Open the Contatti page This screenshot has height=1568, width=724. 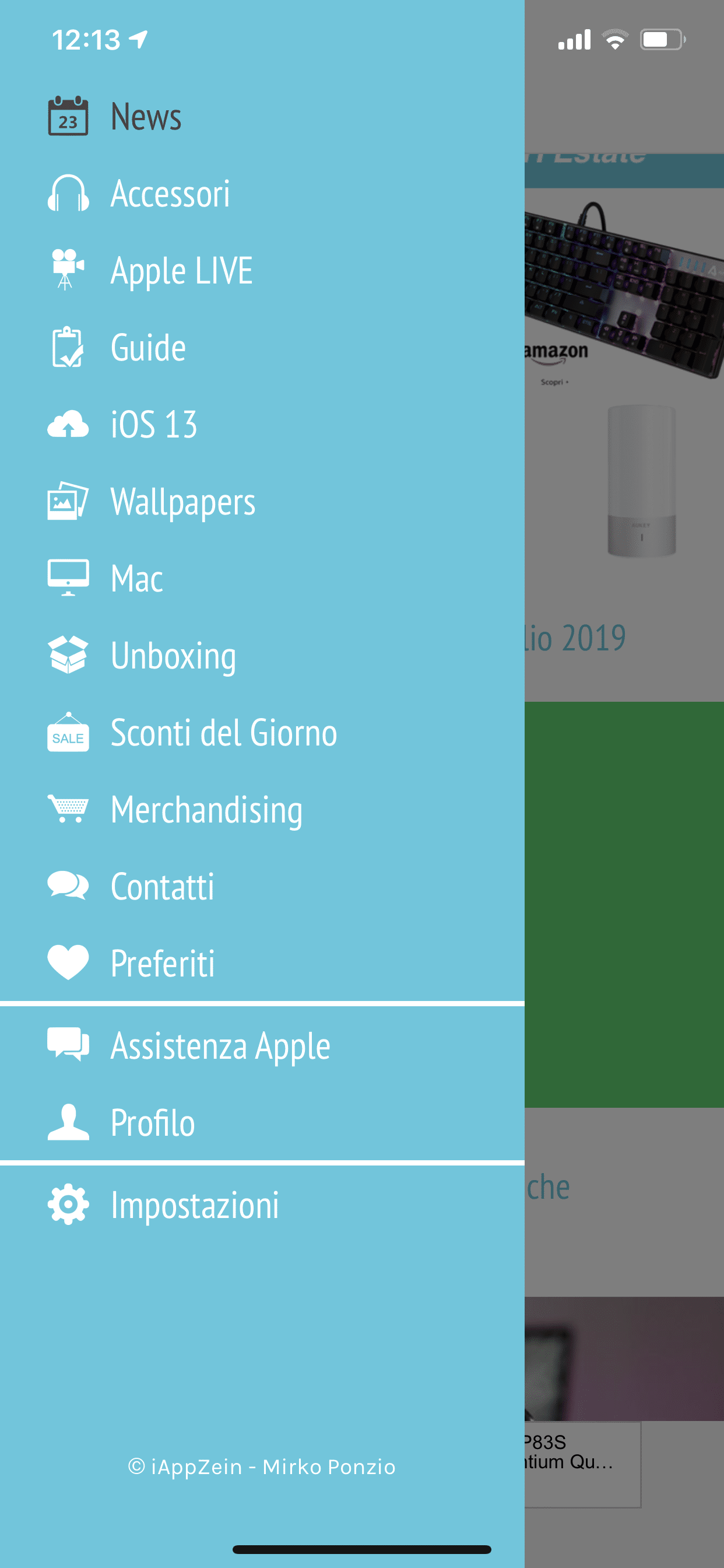(163, 887)
